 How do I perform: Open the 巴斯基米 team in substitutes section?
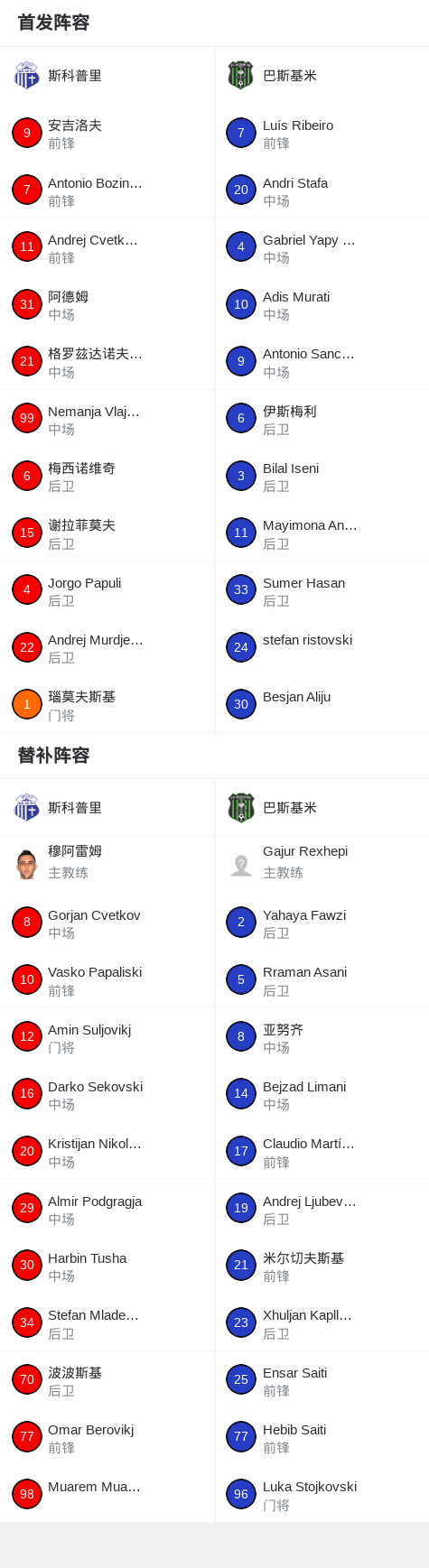tap(322, 808)
